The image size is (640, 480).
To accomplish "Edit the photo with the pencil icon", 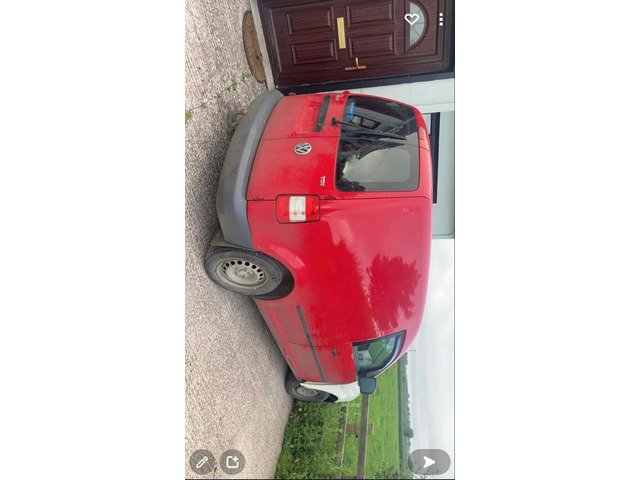I will coord(202,462).
